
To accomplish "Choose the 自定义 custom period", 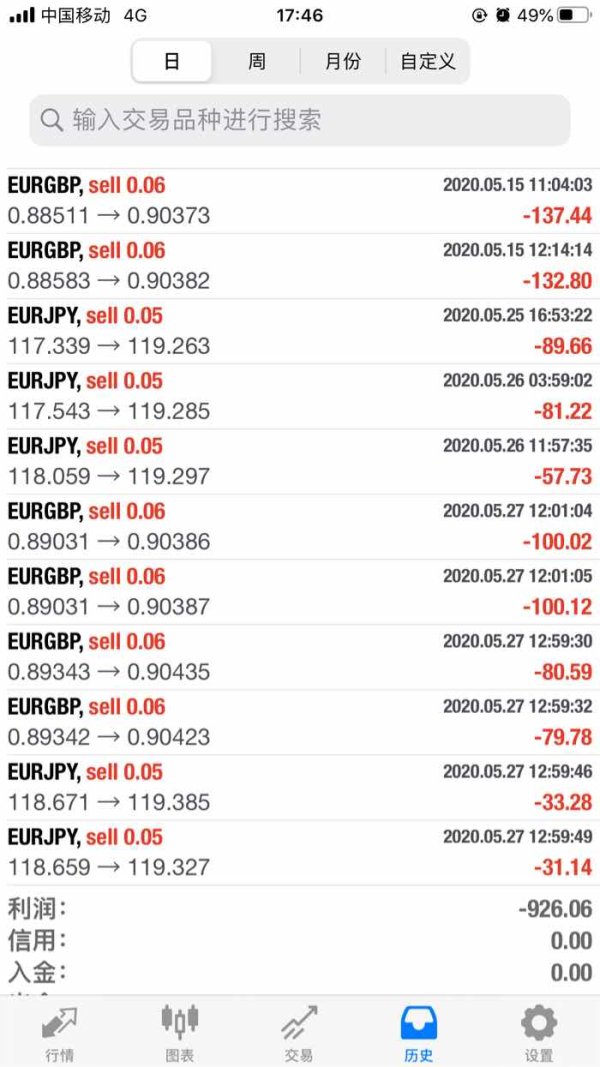I will point(428,62).
